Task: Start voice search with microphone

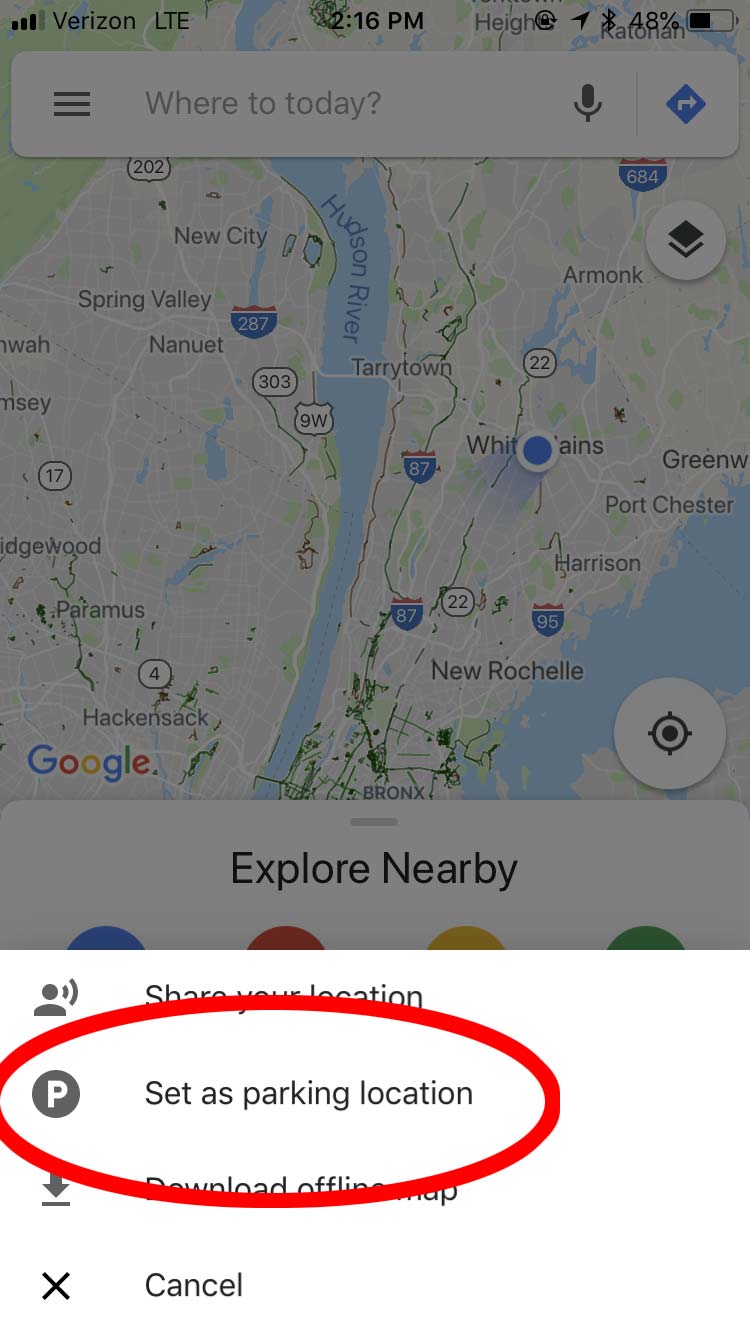Action: [x=588, y=104]
